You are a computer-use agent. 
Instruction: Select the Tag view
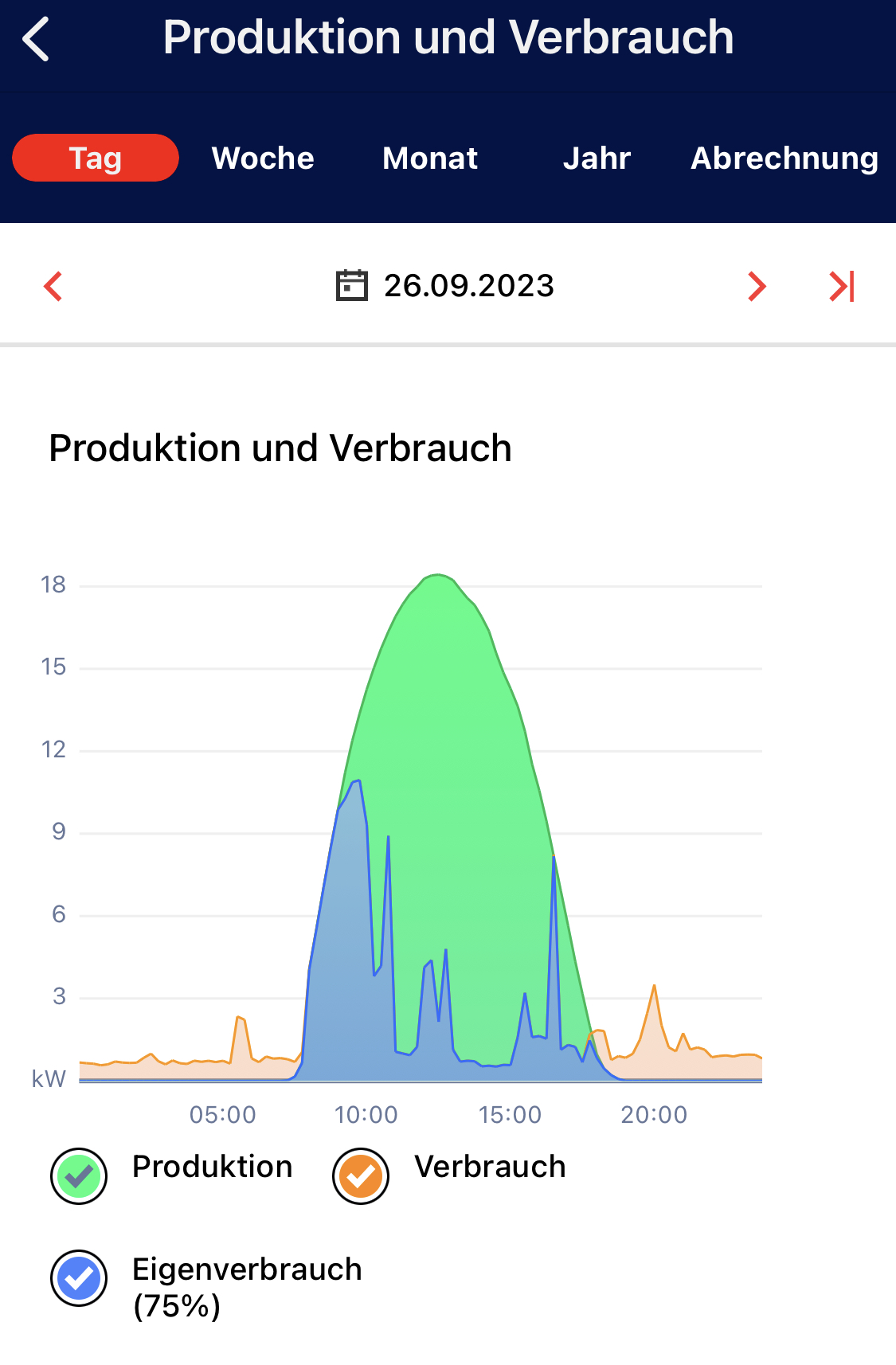click(96, 158)
